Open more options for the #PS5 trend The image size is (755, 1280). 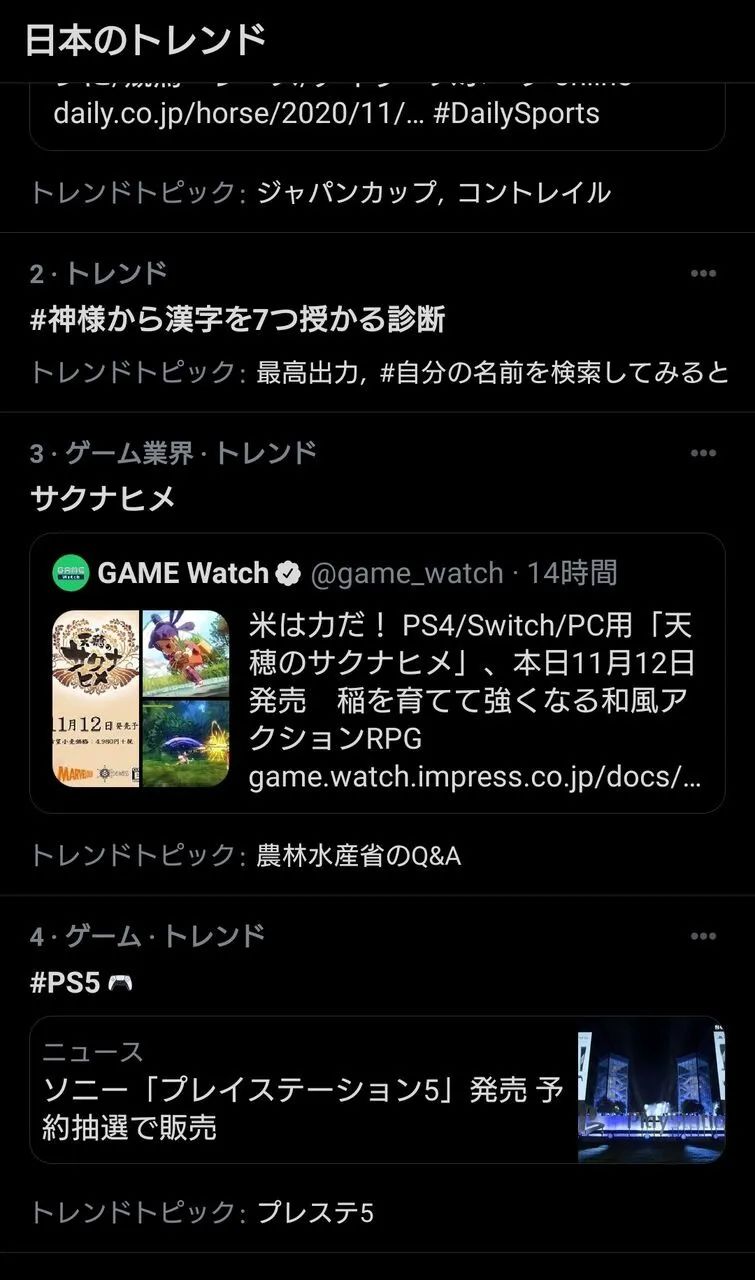[703, 936]
